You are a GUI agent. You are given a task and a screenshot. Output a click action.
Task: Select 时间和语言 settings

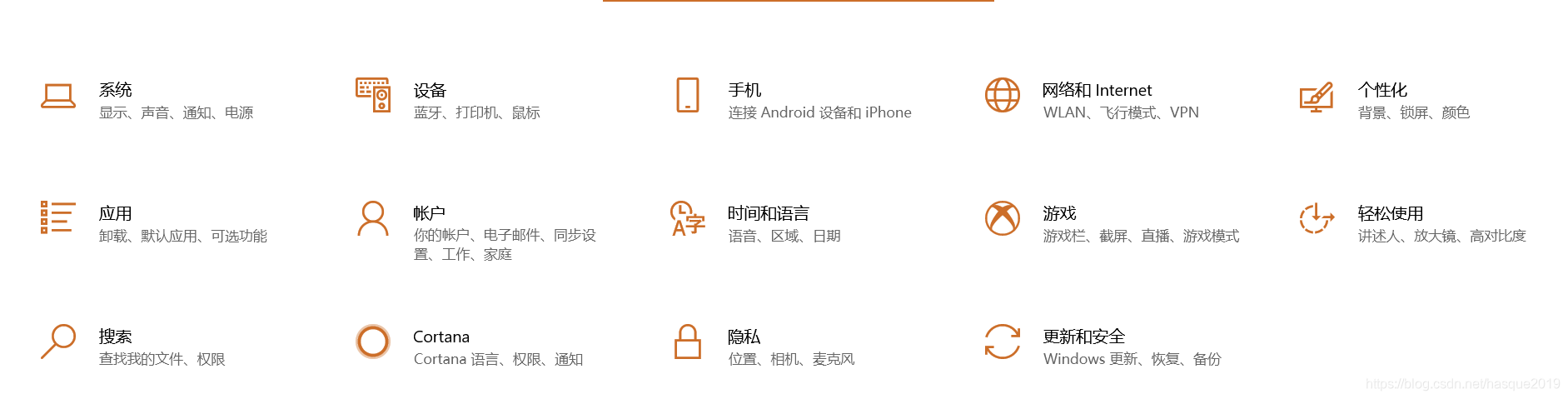pos(768,214)
